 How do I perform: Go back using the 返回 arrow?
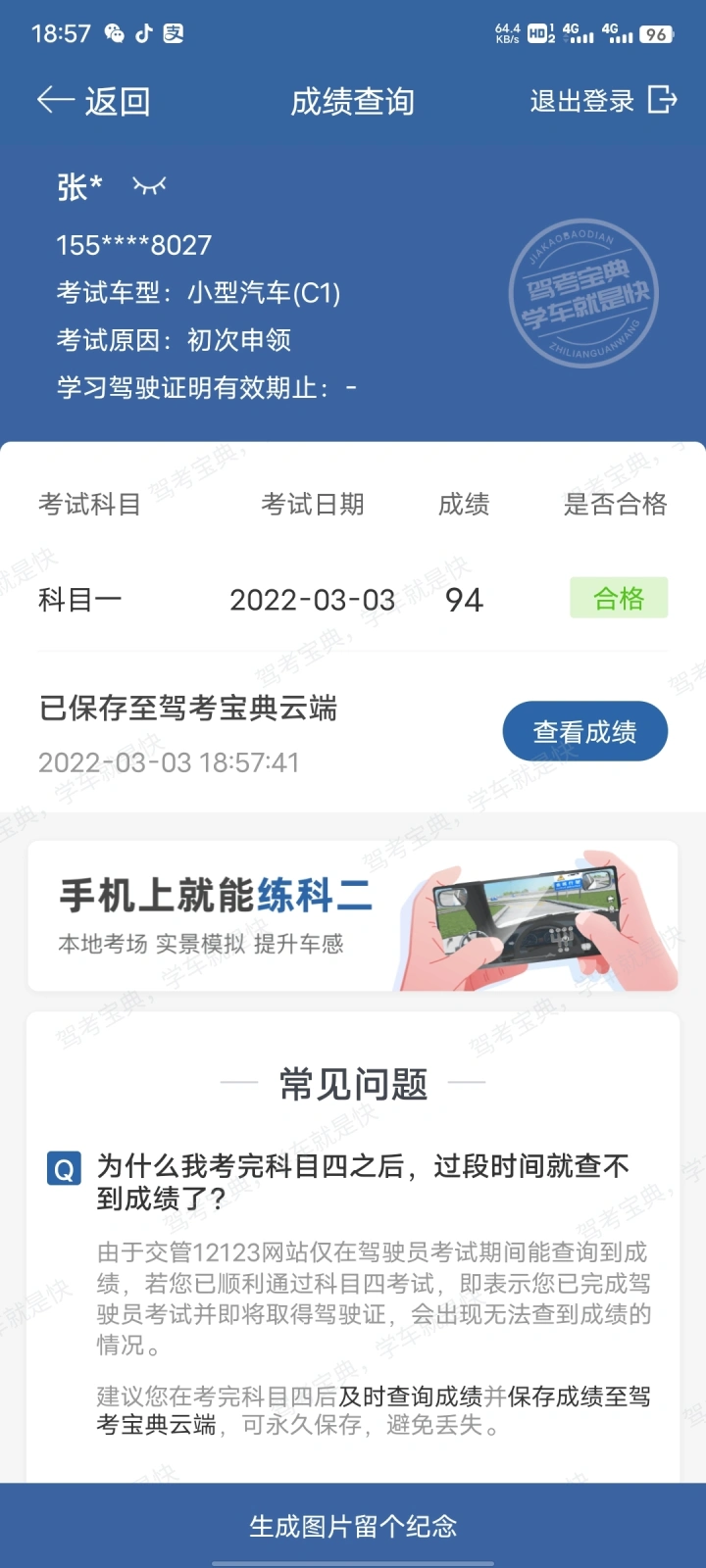[93, 101]
